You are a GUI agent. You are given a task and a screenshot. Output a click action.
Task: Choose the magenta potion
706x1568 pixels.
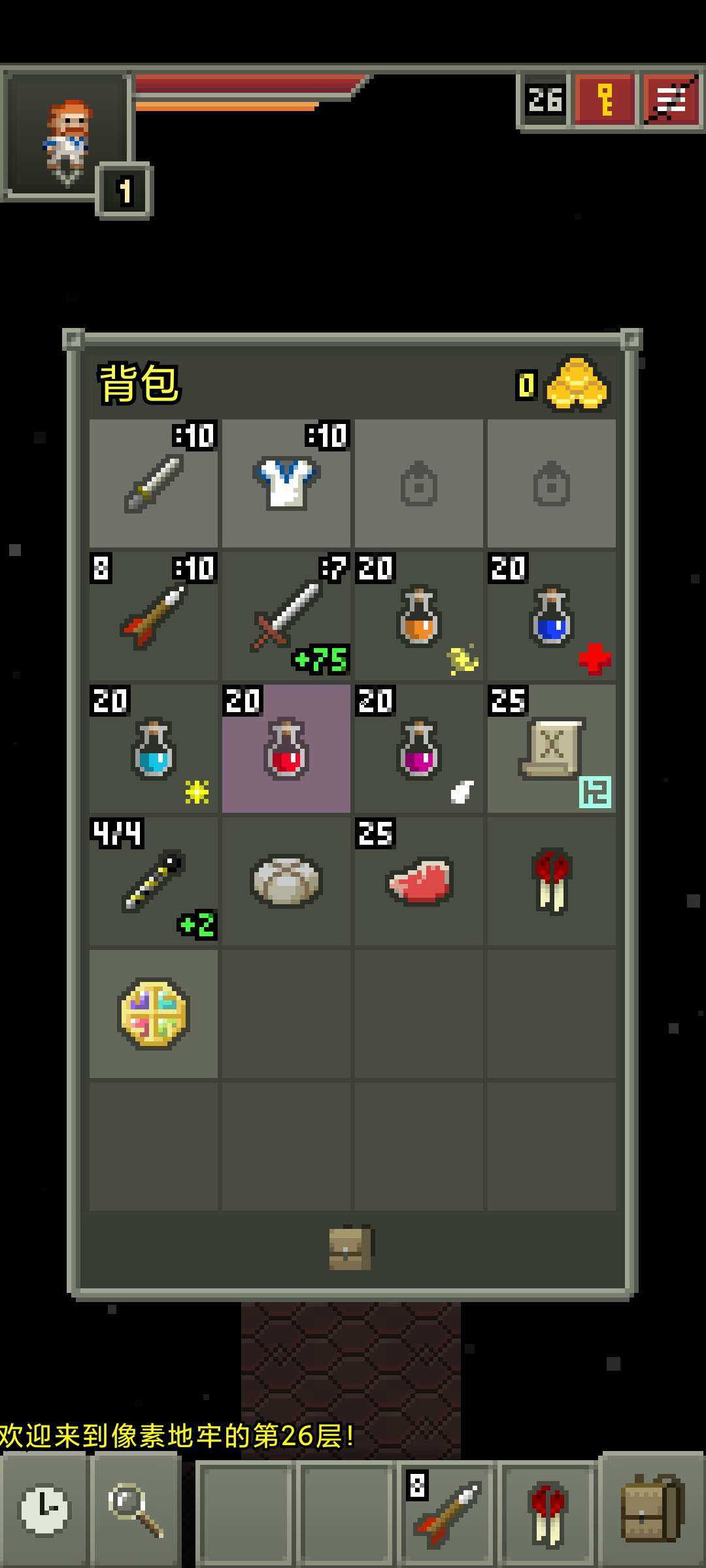[x=419, y=749]
